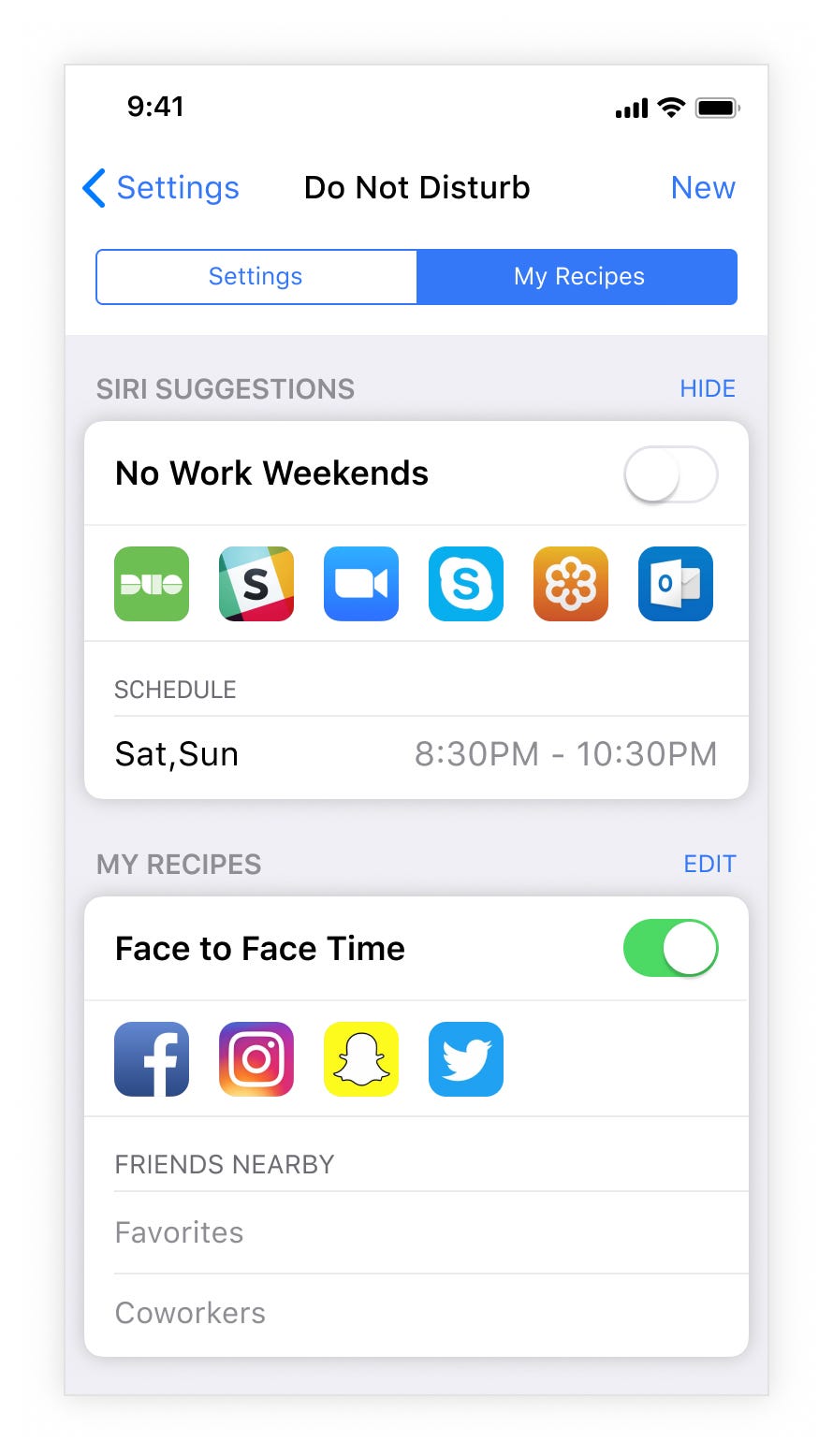Image resolution: width=833 pixels, height=1456 pixels.
Task: Tap the Zoom app icon
Action: pyautogui.click(x=361, y=584)
